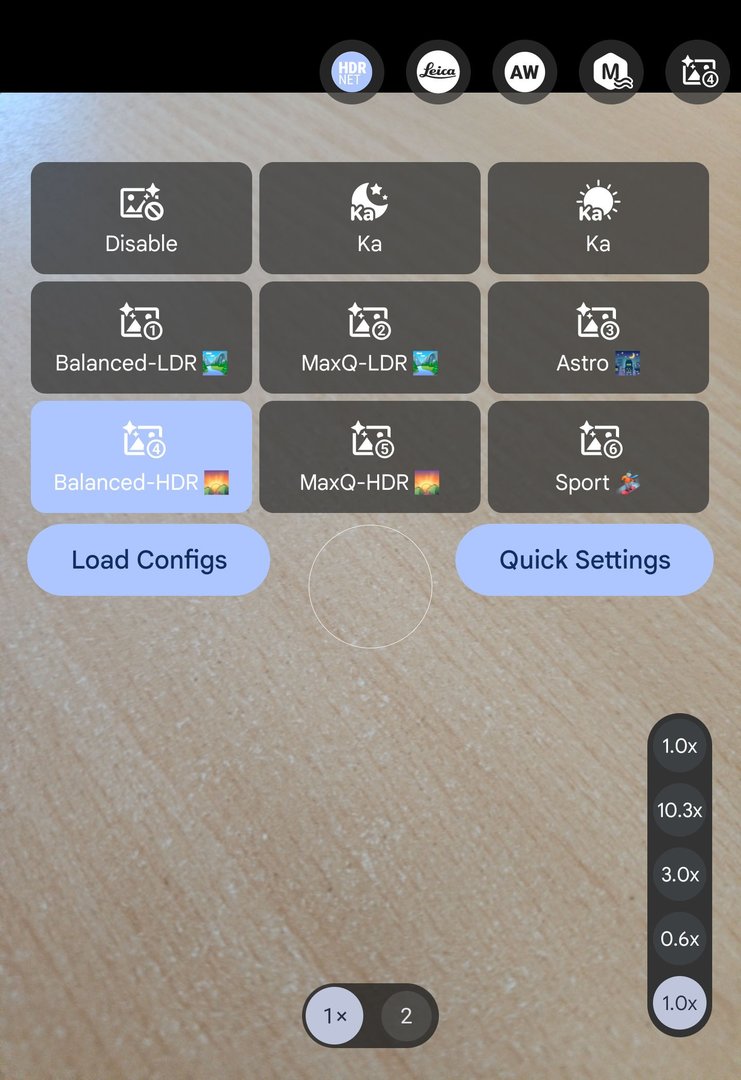
Task: Select the Disable config tile
Action: (x=141, y=218)
